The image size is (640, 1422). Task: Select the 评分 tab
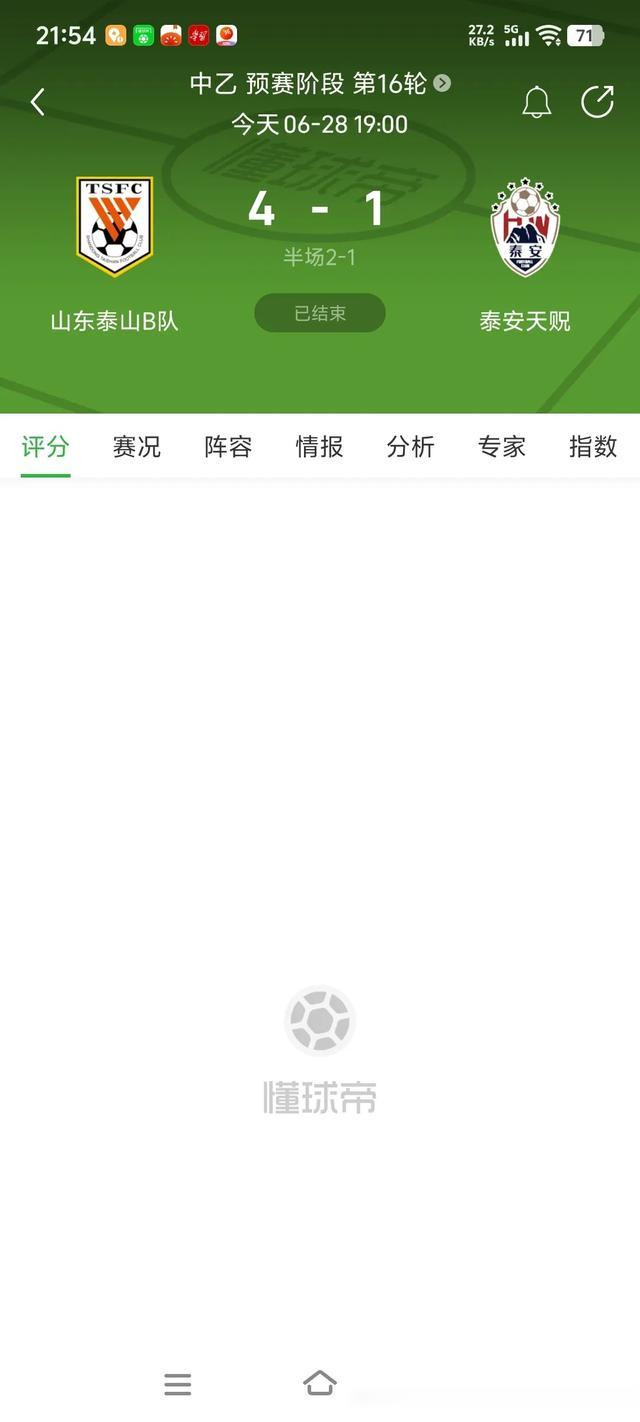click(x=46, y=447)
